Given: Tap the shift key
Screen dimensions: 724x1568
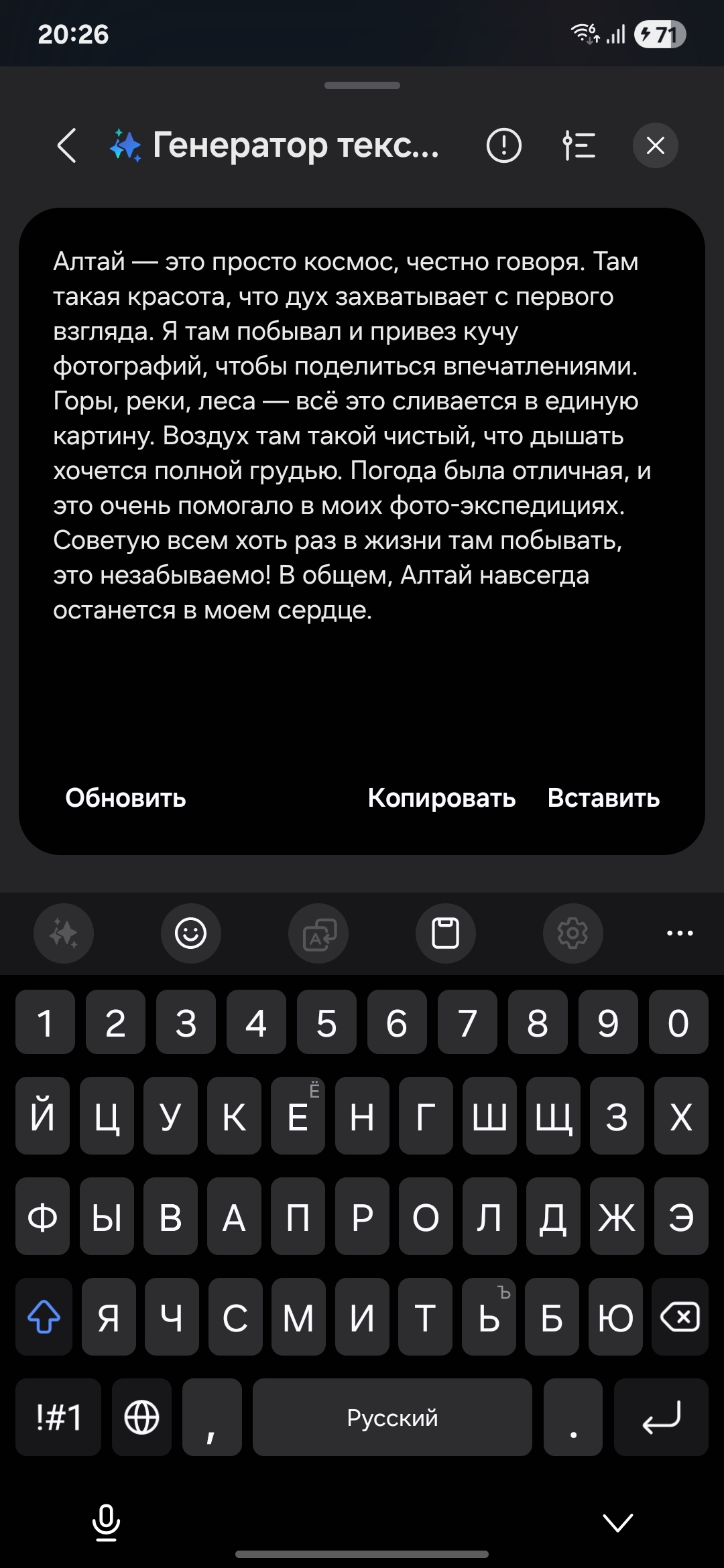Looking at the screenshot, I should click(x=44, y=1317).
